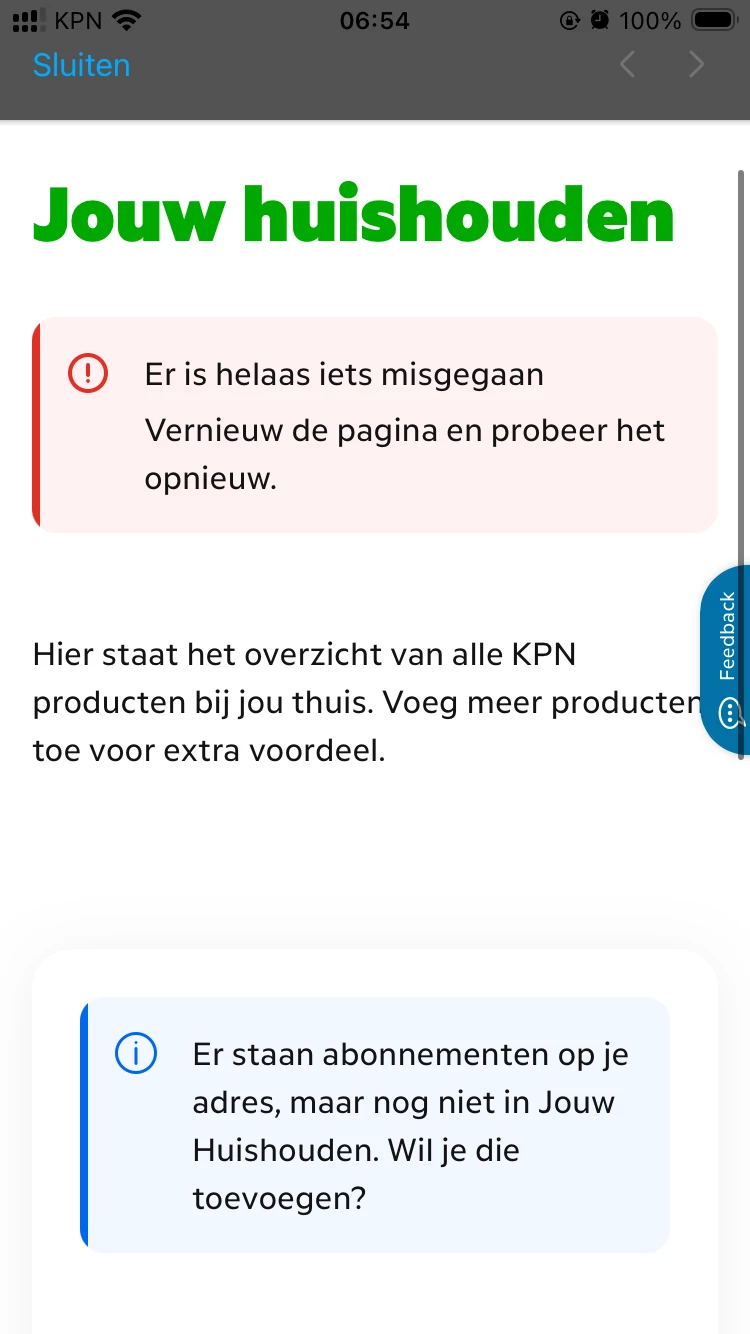Viewport: 750px width, 1334px height.
Task: Close the web view with Sluiten
Action: click(82, 66)
